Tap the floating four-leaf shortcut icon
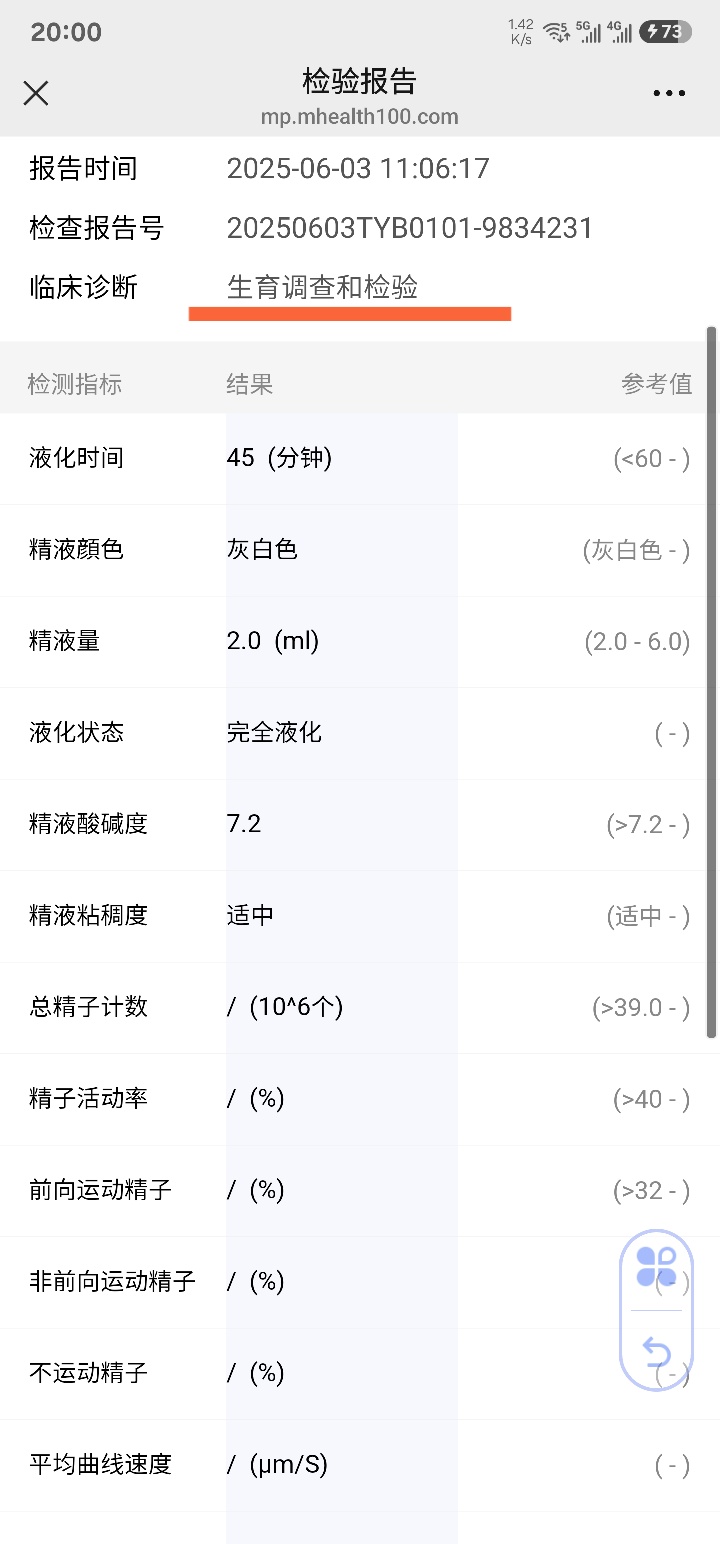 tap(657, 1266)
